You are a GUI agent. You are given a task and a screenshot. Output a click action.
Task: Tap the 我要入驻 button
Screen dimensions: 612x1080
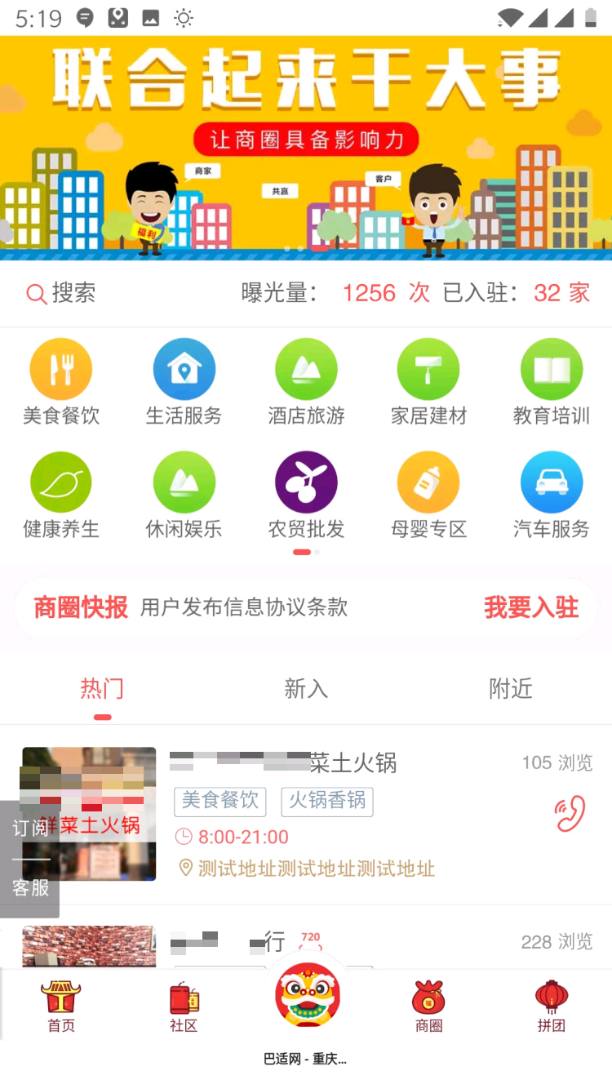pos(531,607)
